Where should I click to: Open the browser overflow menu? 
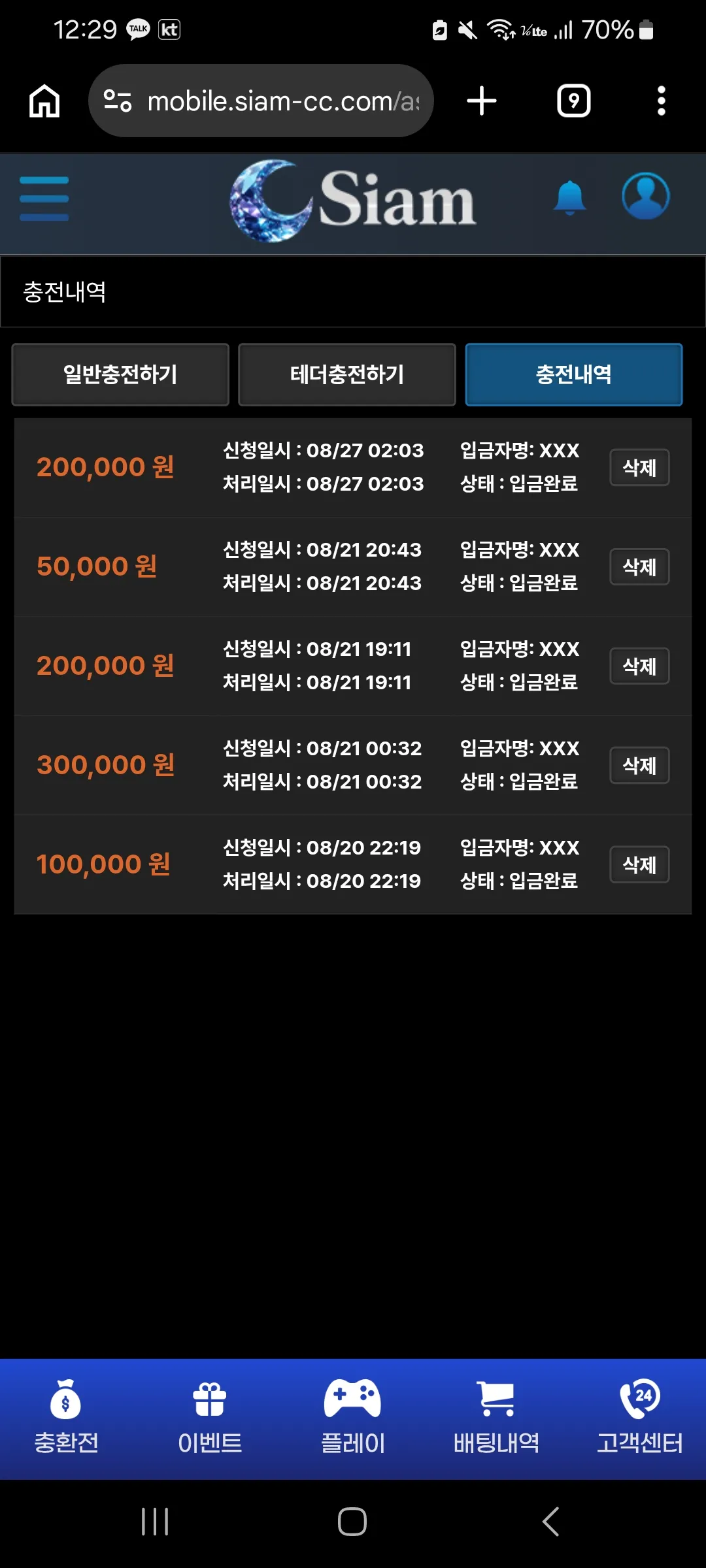(x=662, y=101)
